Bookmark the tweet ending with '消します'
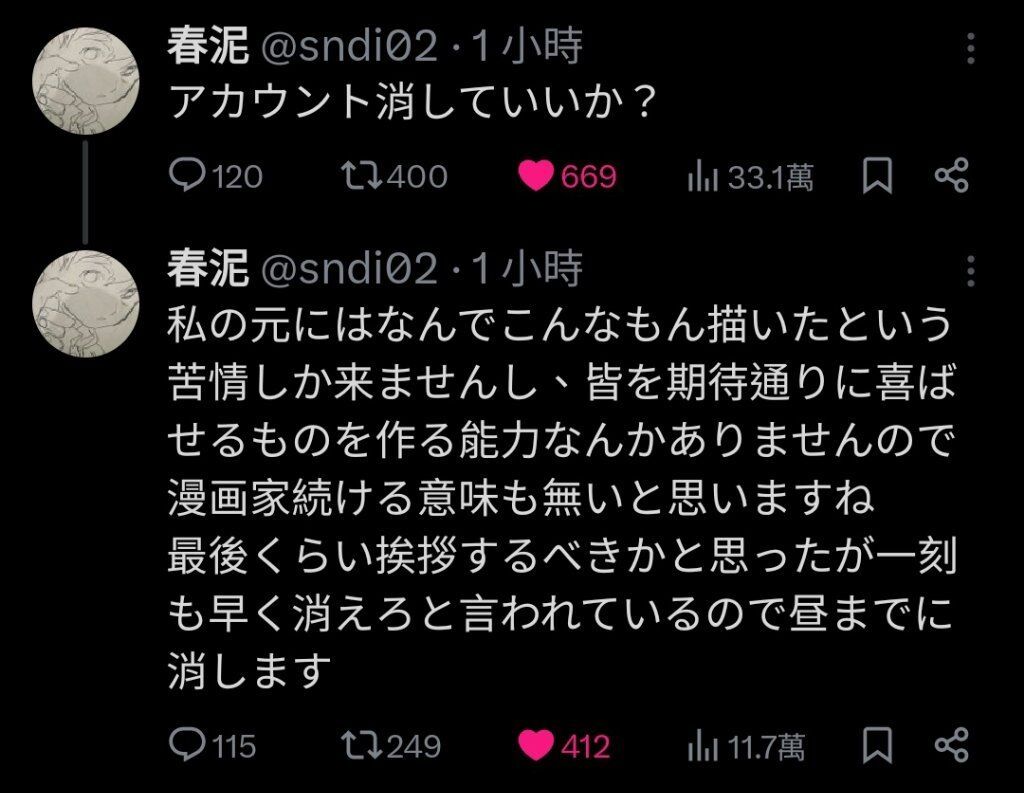Viewport: 1024px width, 793px height. 876,745
